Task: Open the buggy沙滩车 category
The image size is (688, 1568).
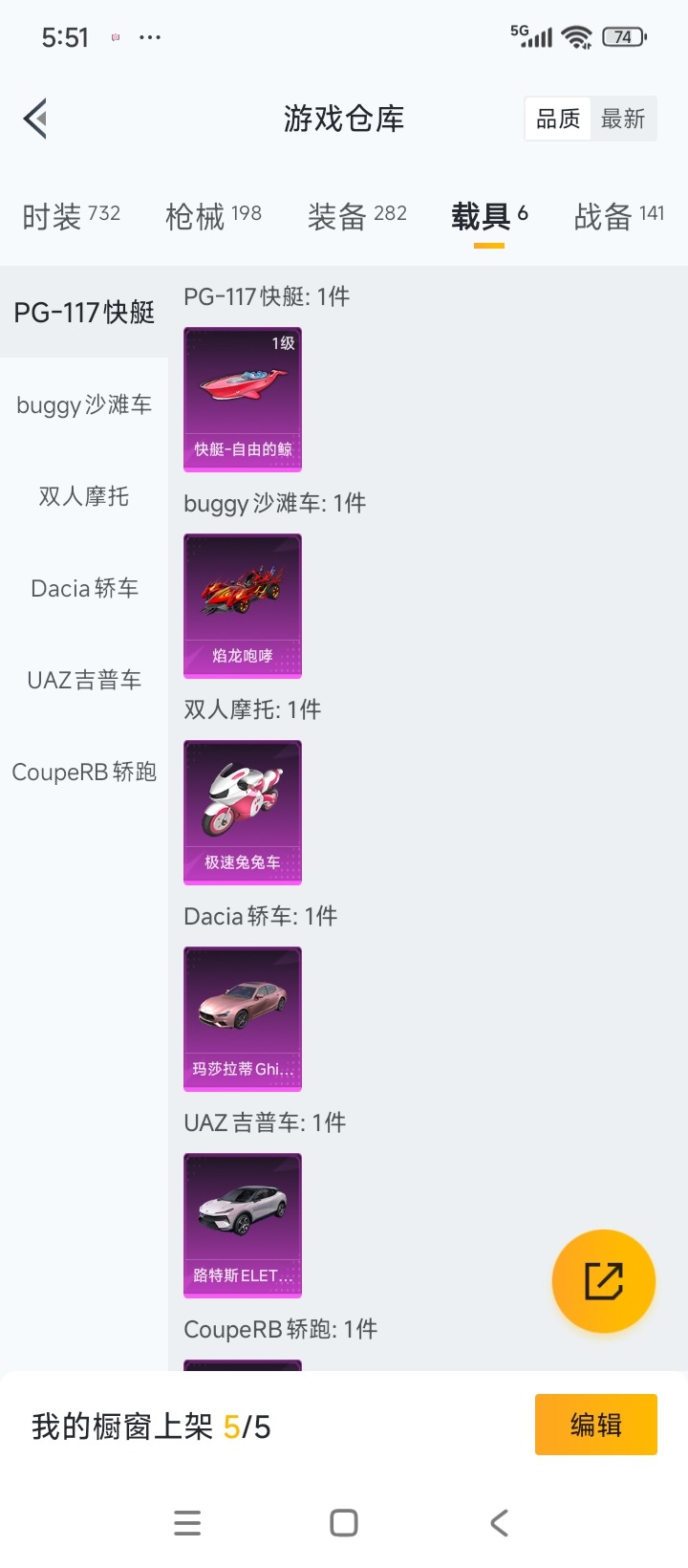Action: [83, 404]
